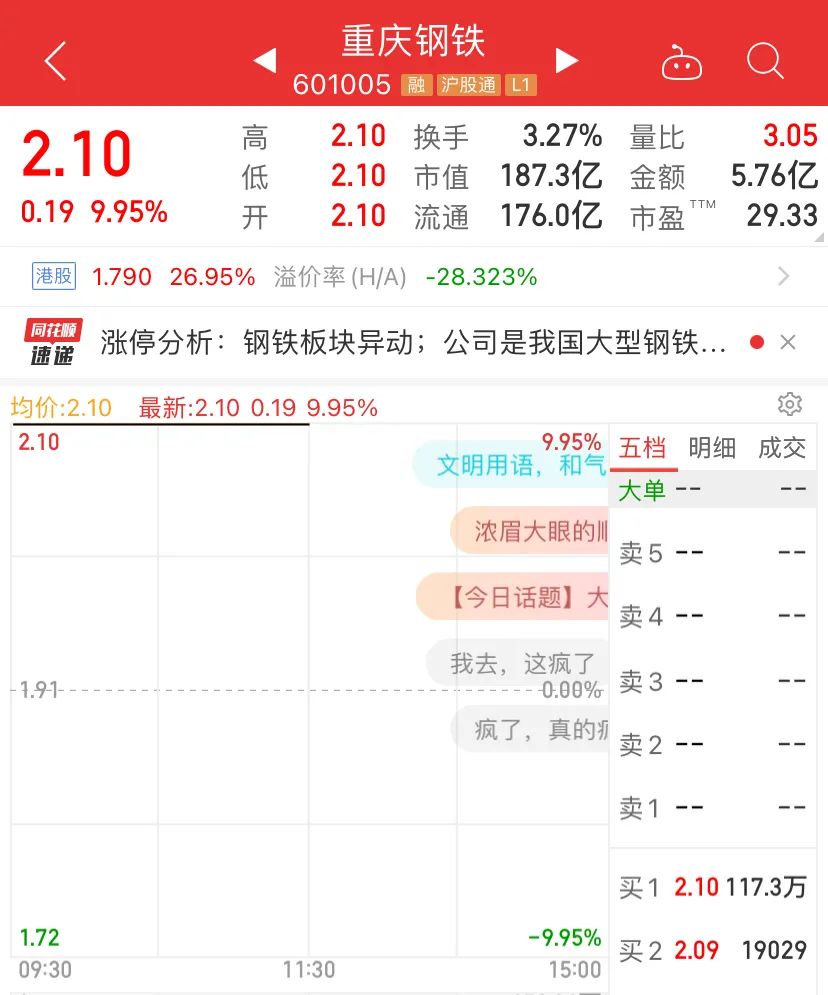Image resolution: width=828 pixels, height=995 pixels.
Task: Open the 港股 H-share premium row
Action: click(x=414, y=277)
